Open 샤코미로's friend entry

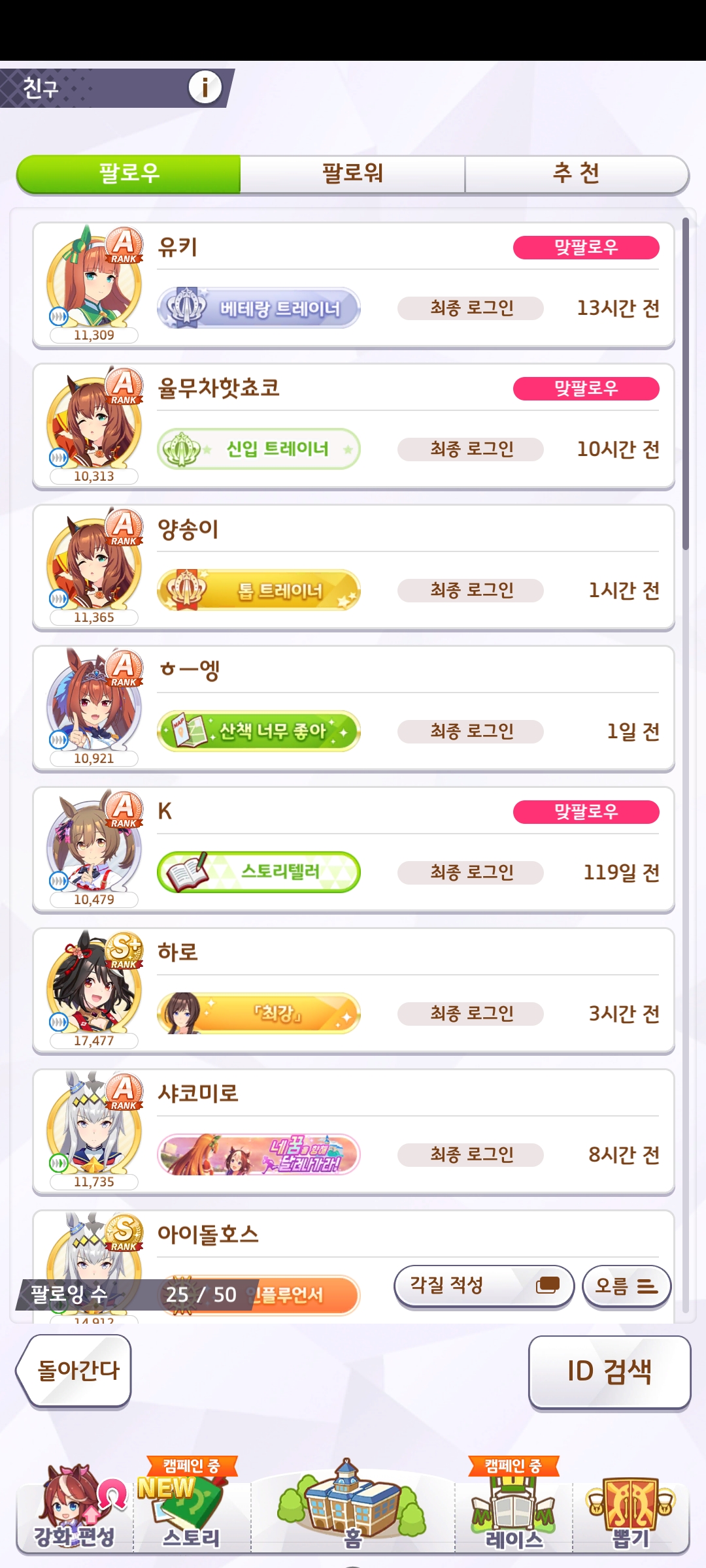pos(354,1132)
